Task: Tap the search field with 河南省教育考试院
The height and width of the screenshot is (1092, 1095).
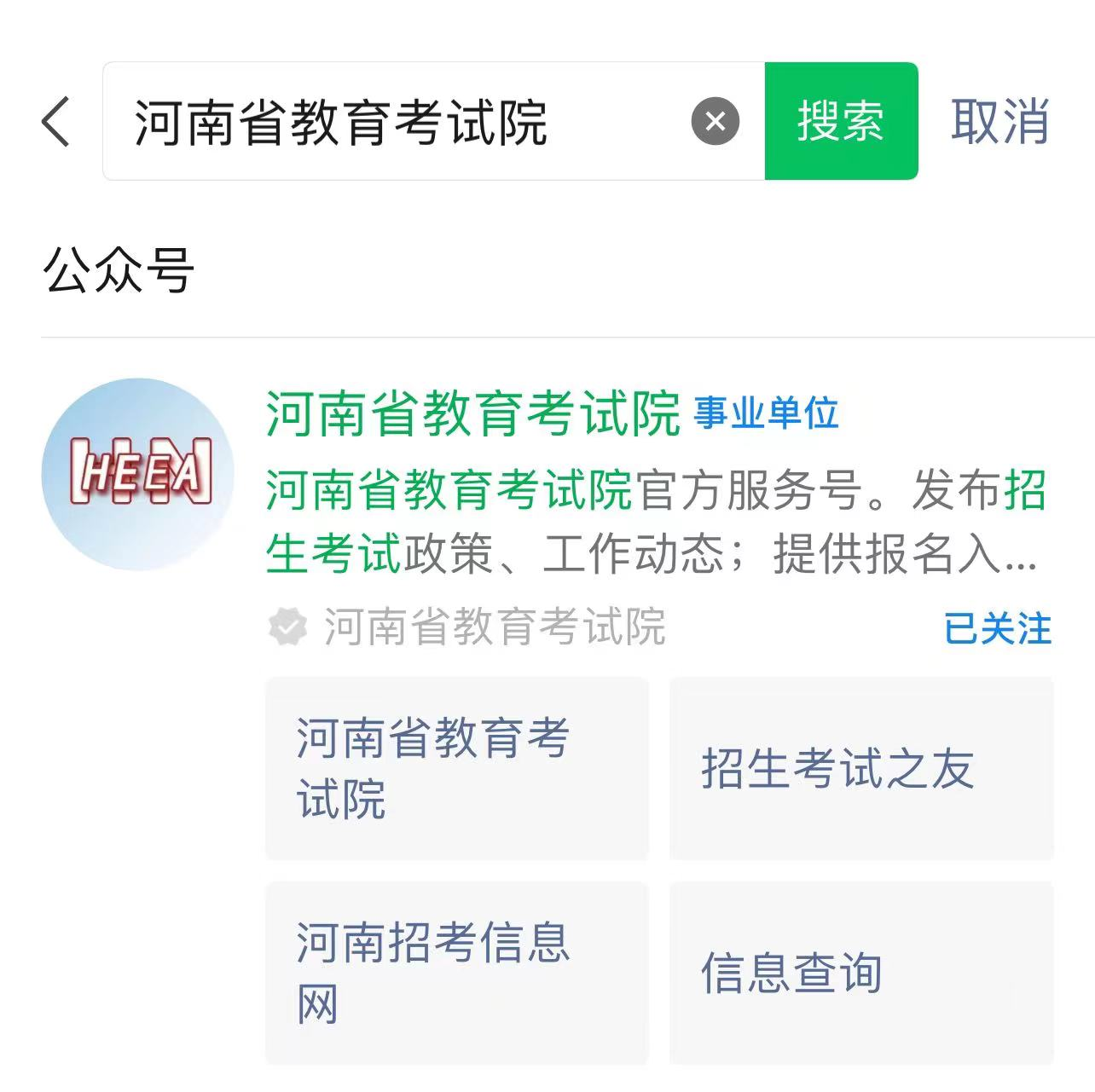Action: click(x=392, y=121)
